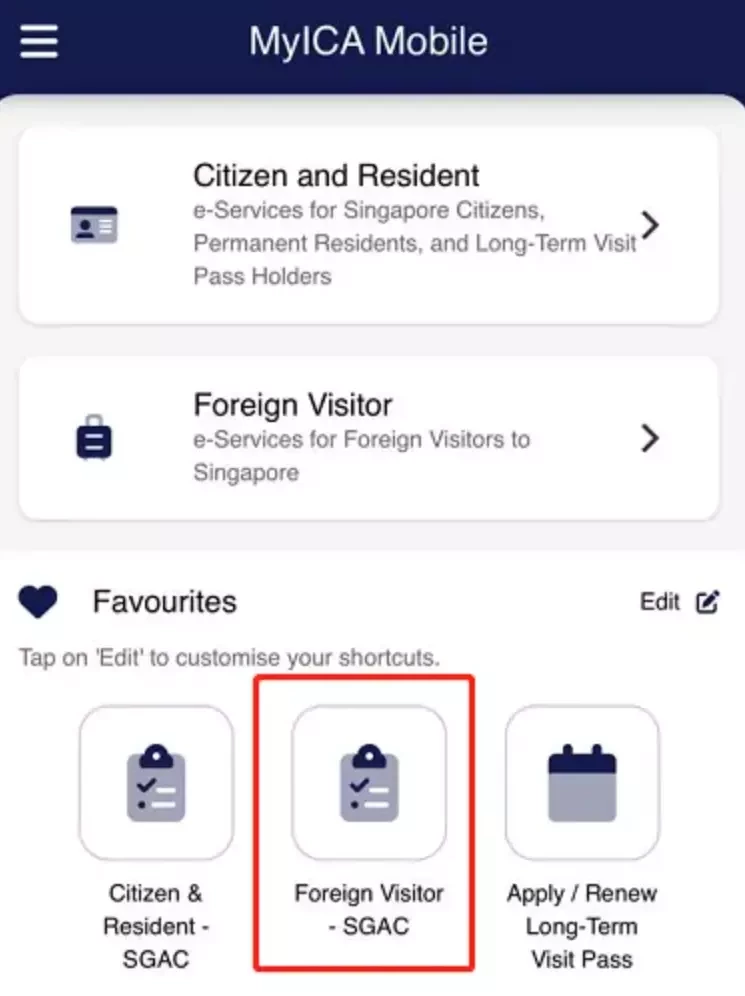745x996 pixels.
Task: Open Foreign Visitor e-Services card
Action: click(368, 438)
